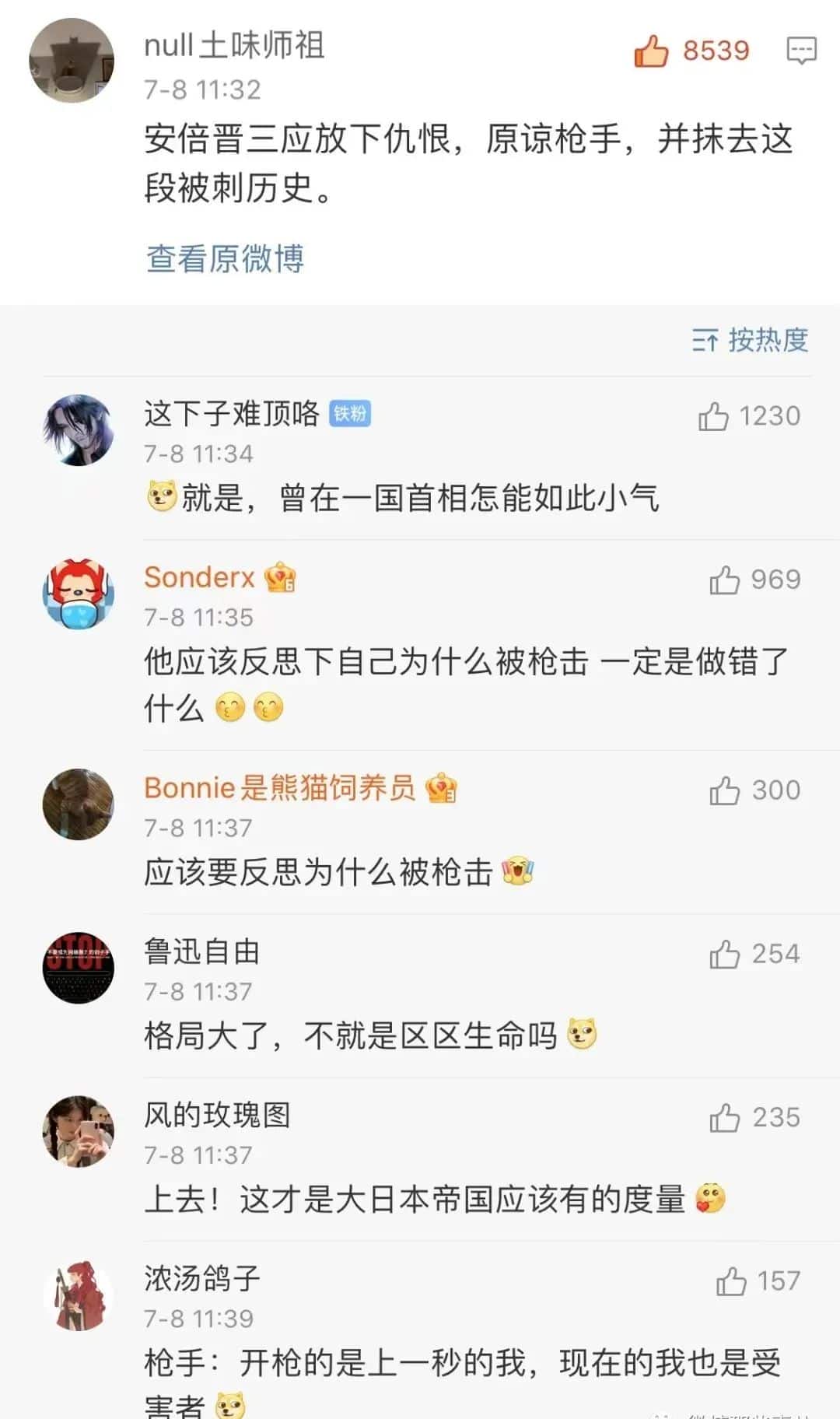Like the reply by Bonnie是熊猫饲养员
This screenshot has width=840, height=1419.
(724, 791)
